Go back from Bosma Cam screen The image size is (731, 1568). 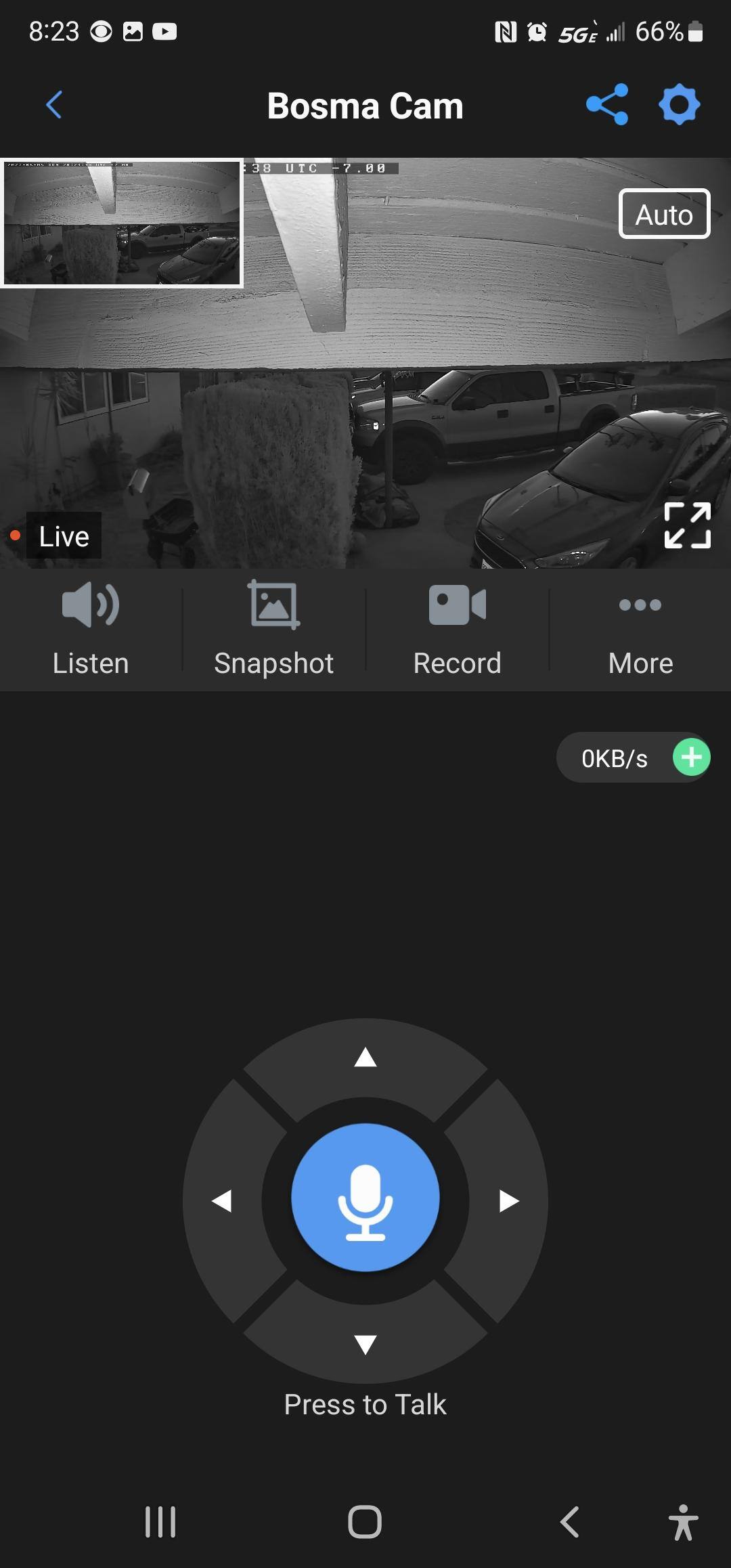[x=54, y=105]
